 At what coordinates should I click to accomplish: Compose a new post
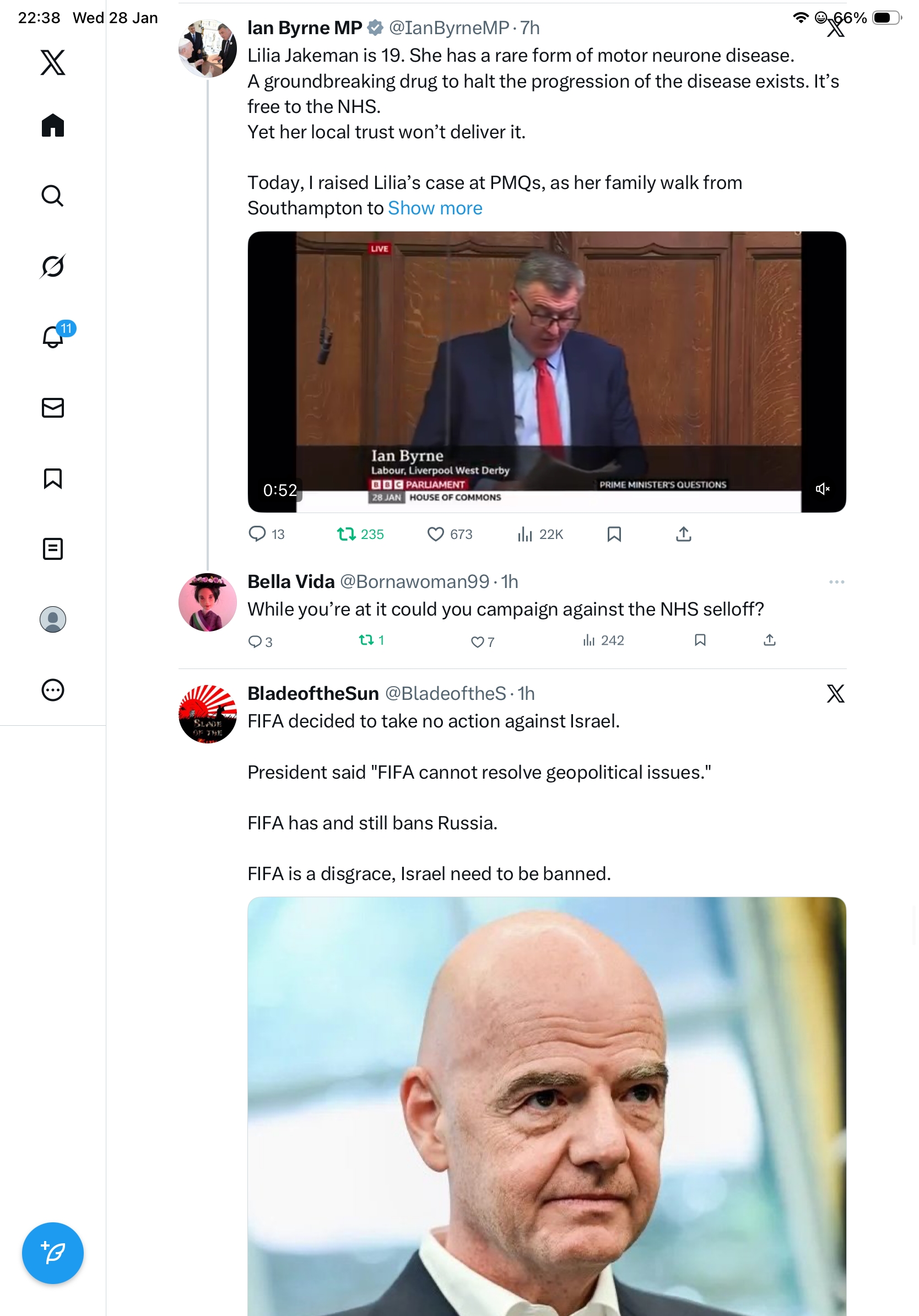coord(53,1253)
